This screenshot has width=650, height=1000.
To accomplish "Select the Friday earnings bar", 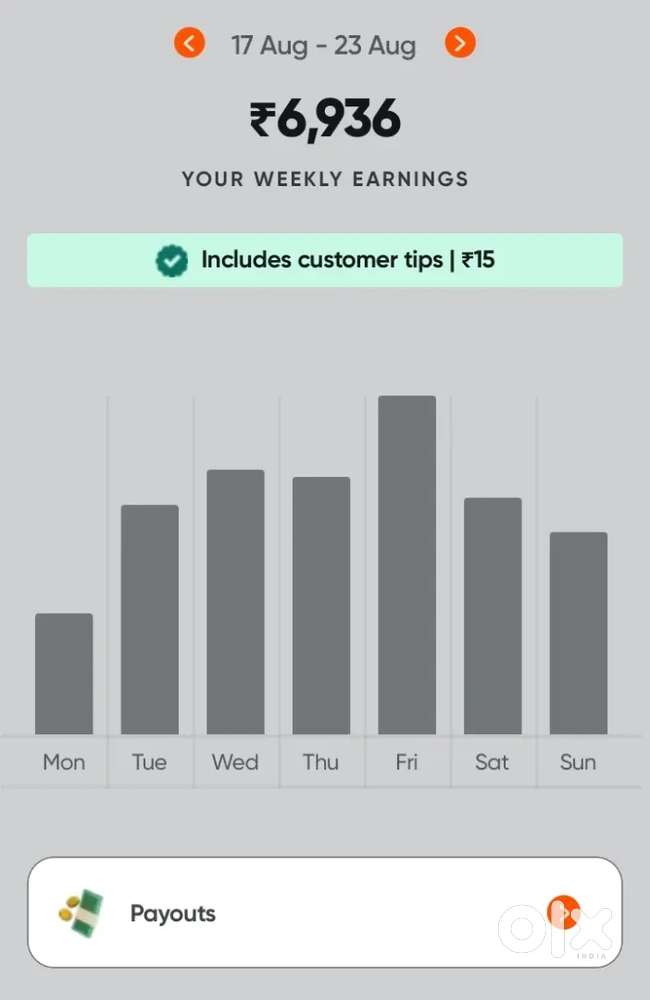I will (407, 565).
